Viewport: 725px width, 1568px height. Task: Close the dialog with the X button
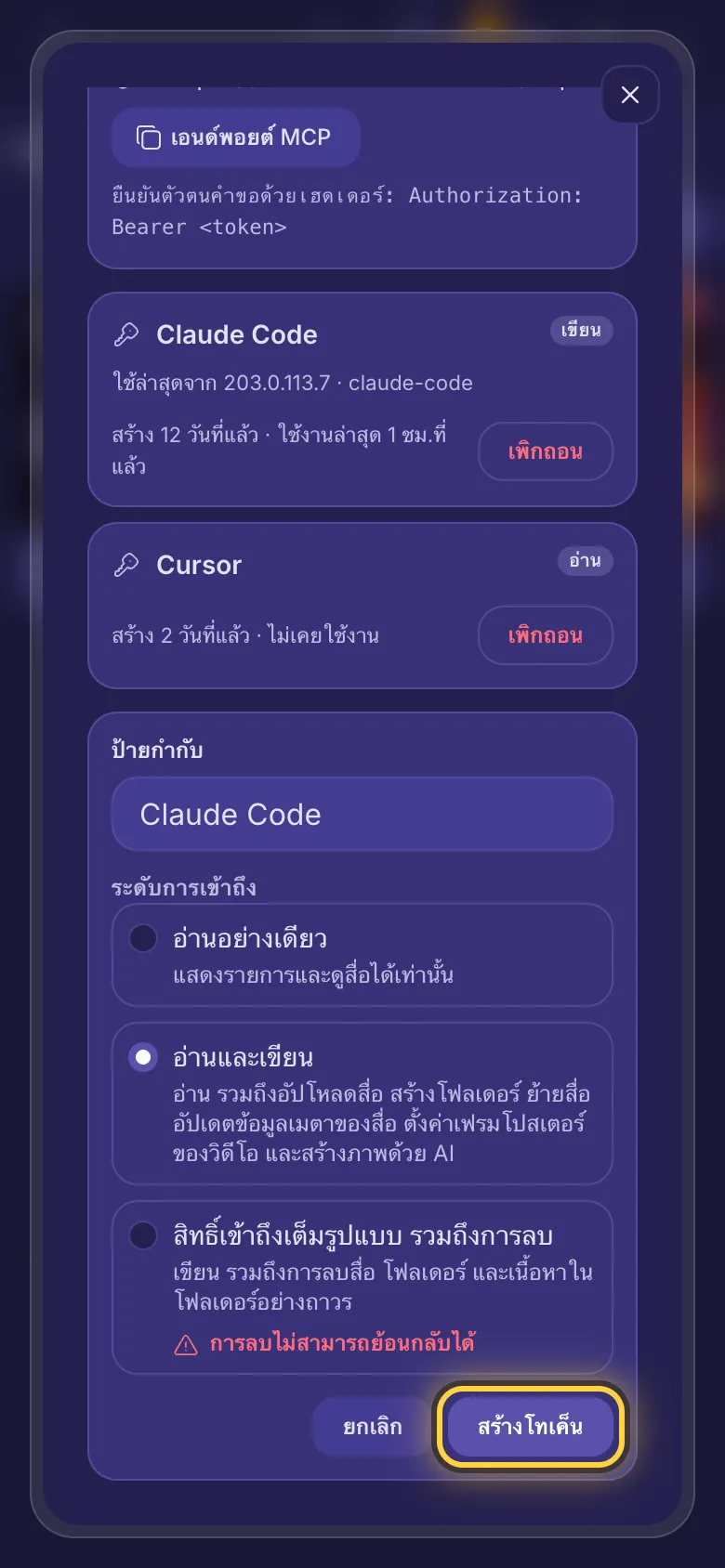coord(630,95)
